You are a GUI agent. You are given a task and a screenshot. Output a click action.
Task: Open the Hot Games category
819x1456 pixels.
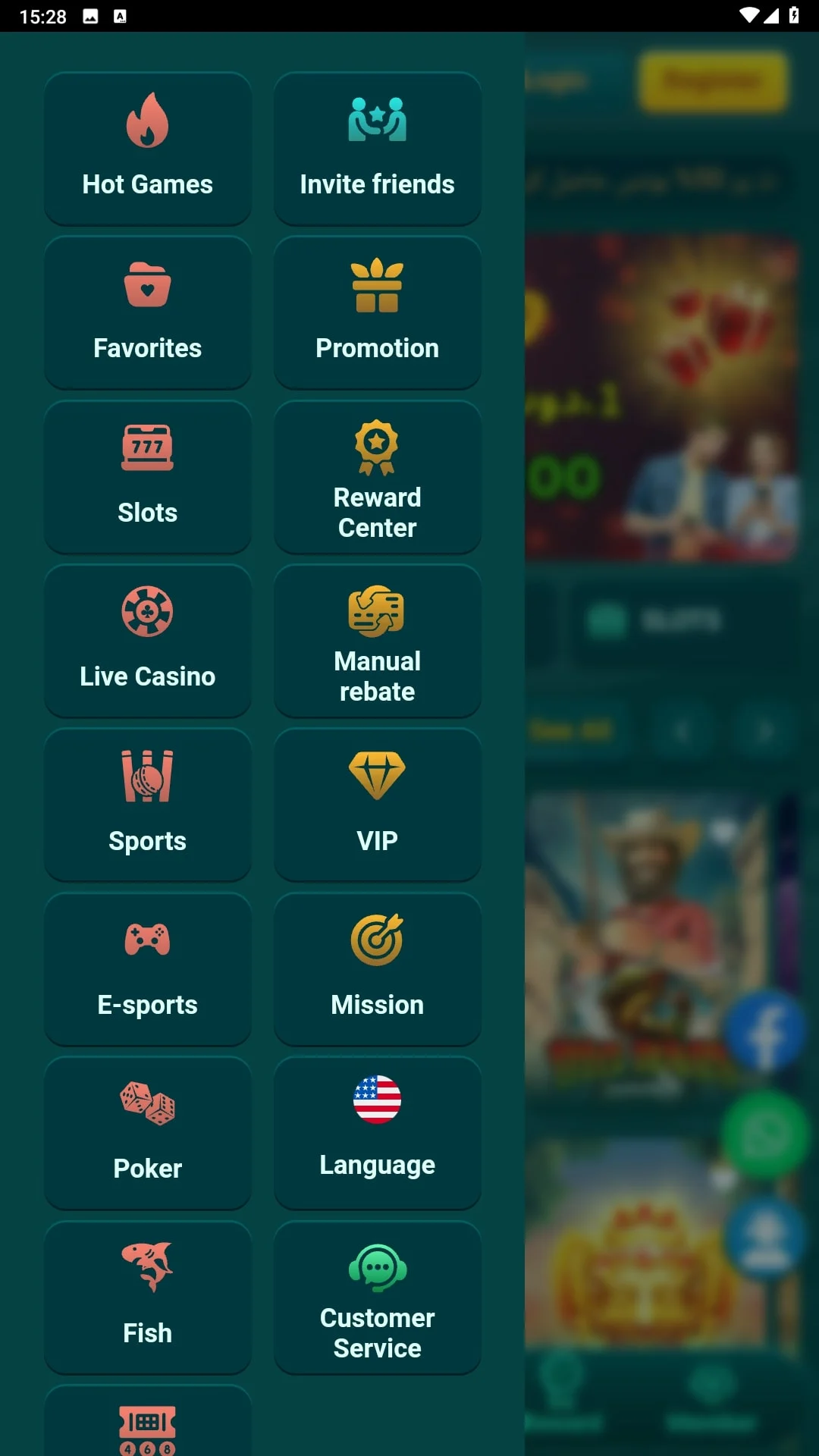tap(147, 149)
